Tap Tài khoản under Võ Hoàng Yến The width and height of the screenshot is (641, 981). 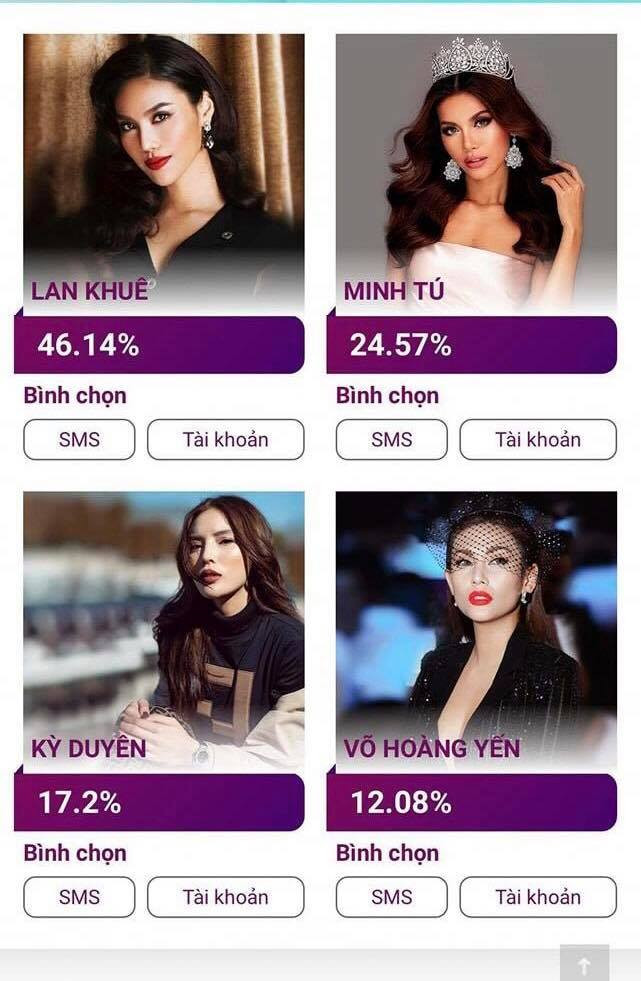pyautogui.click(x=537, y=897)
